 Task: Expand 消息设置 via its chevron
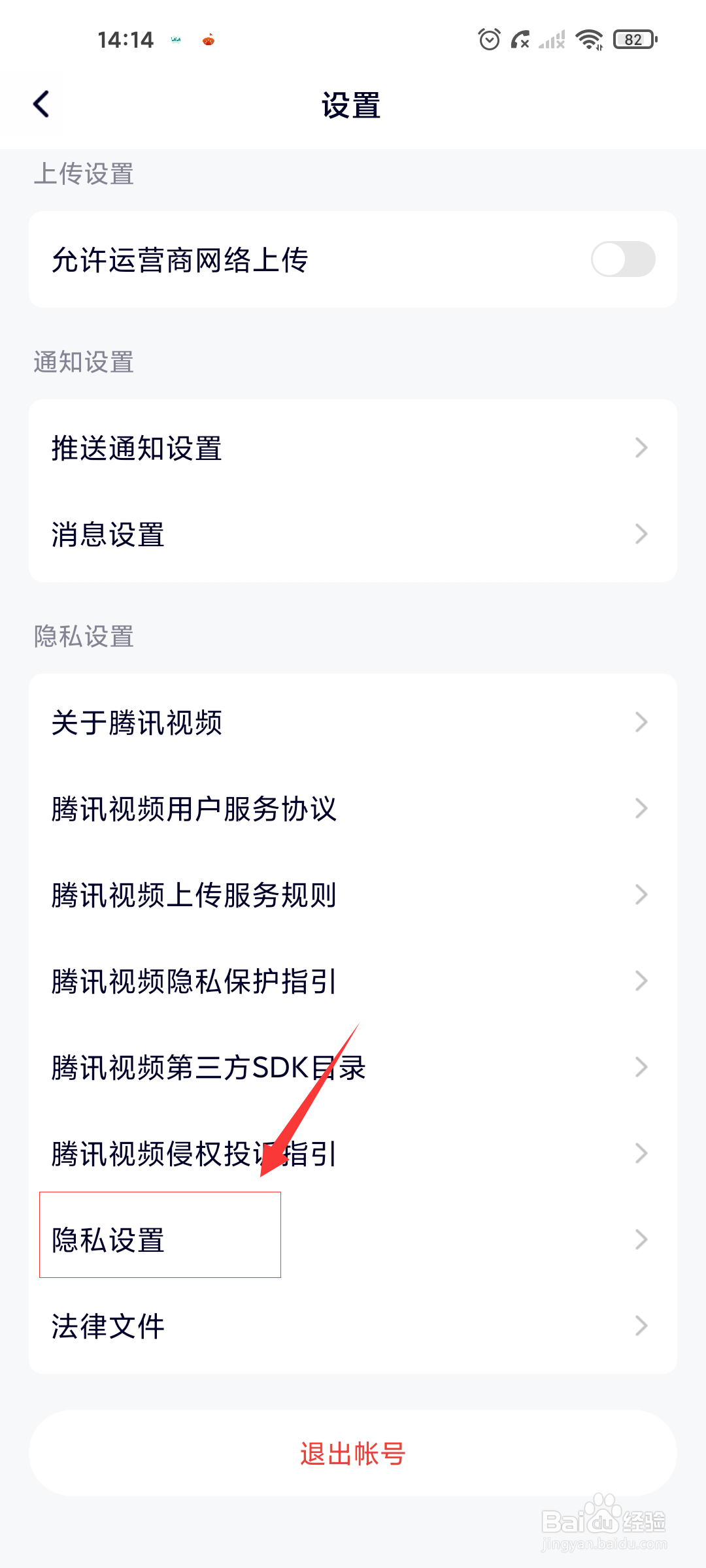coord(641,533)
